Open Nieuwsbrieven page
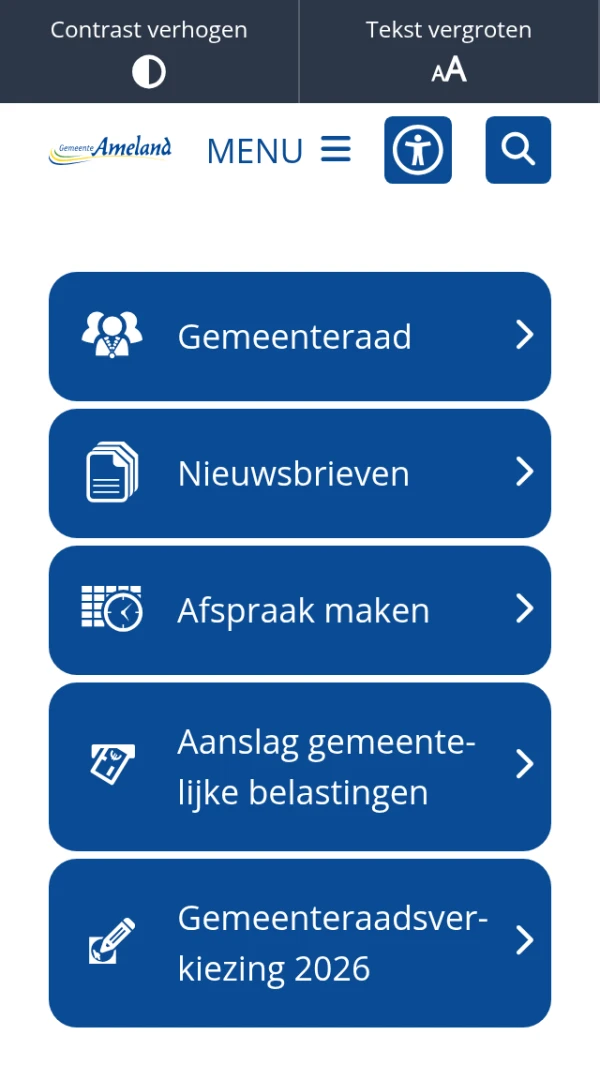The height and width of the screenshot is (1065, 600). pyautogui.click(x=300, y=473)
